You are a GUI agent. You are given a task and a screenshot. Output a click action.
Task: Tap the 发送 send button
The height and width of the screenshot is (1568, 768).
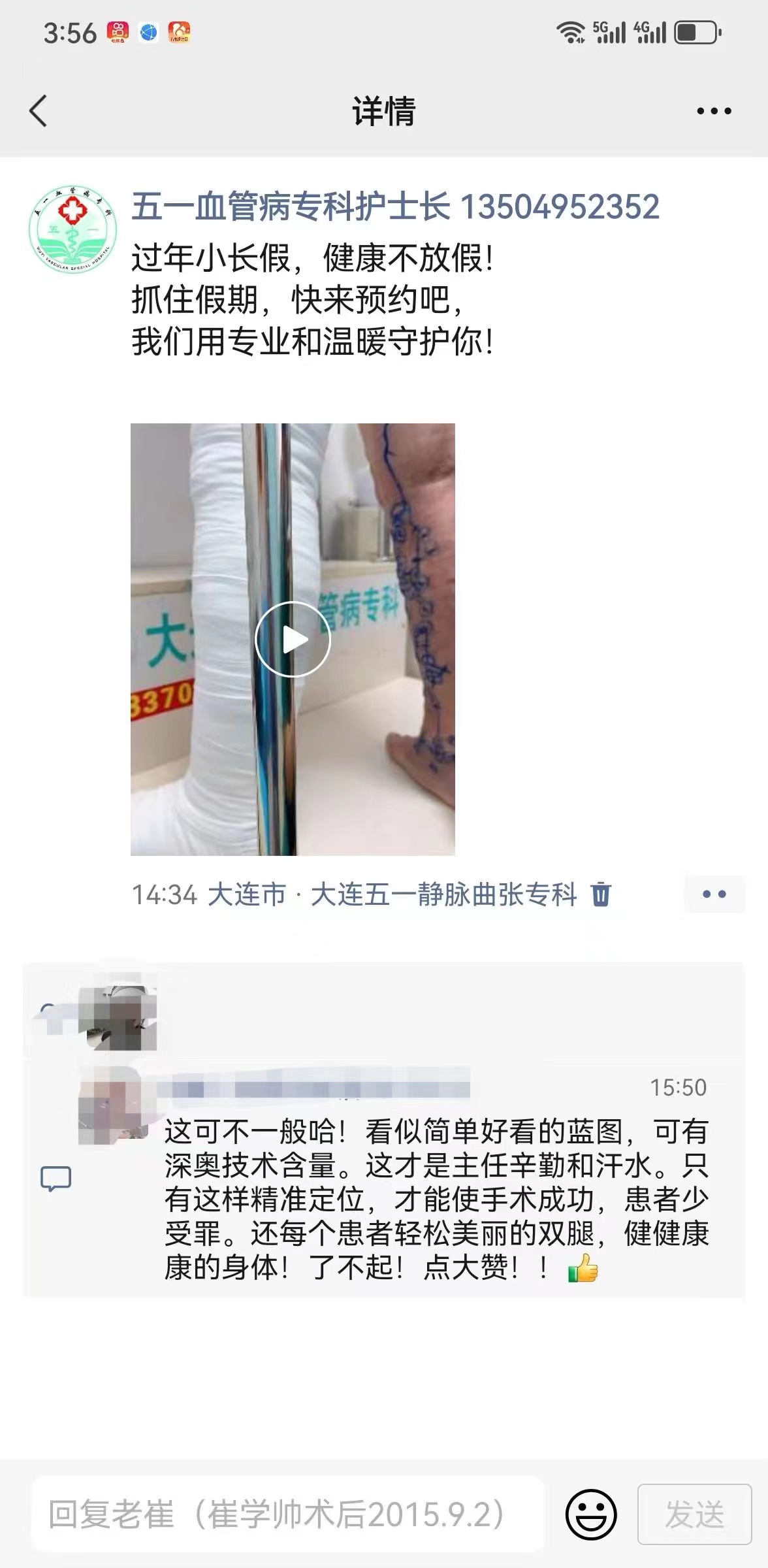694,1514
